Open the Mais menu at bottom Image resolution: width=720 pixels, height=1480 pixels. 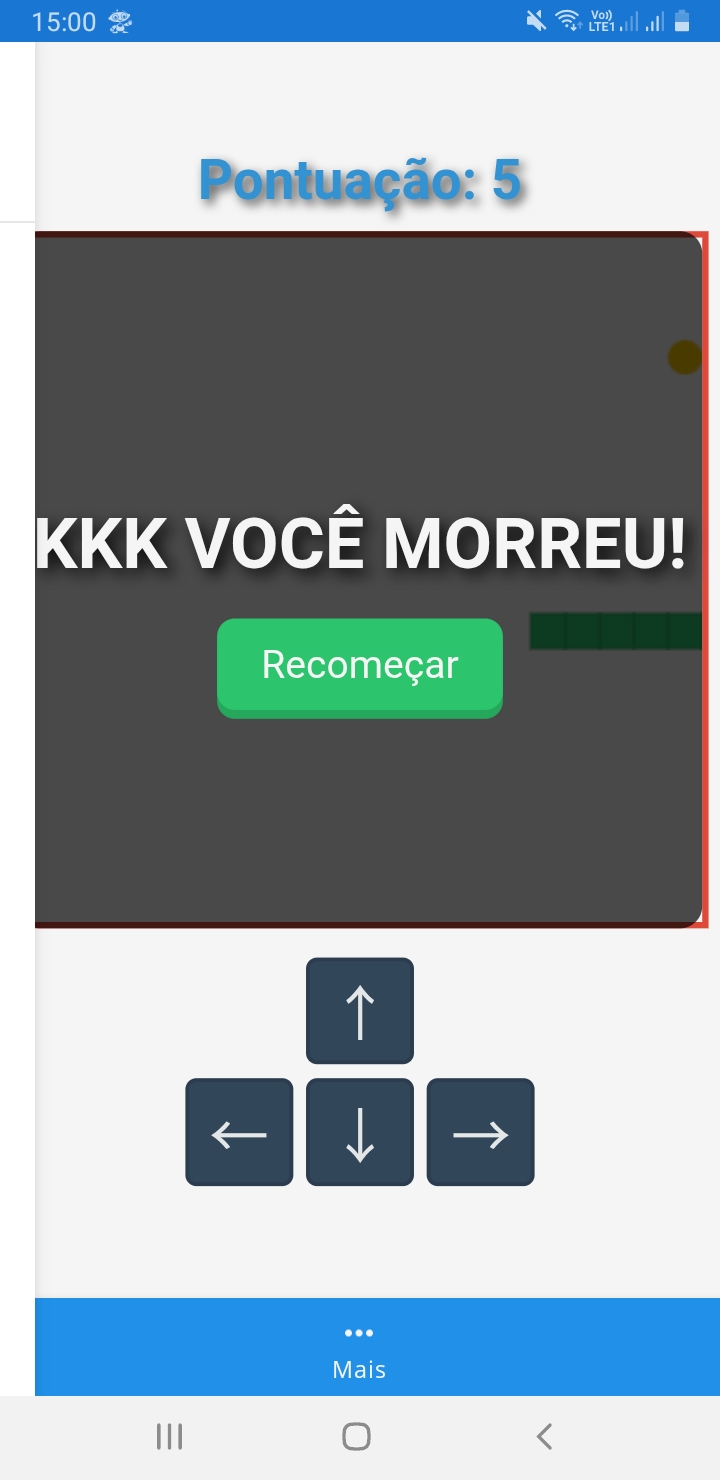pyautogui.click(x=359, y=1351)
